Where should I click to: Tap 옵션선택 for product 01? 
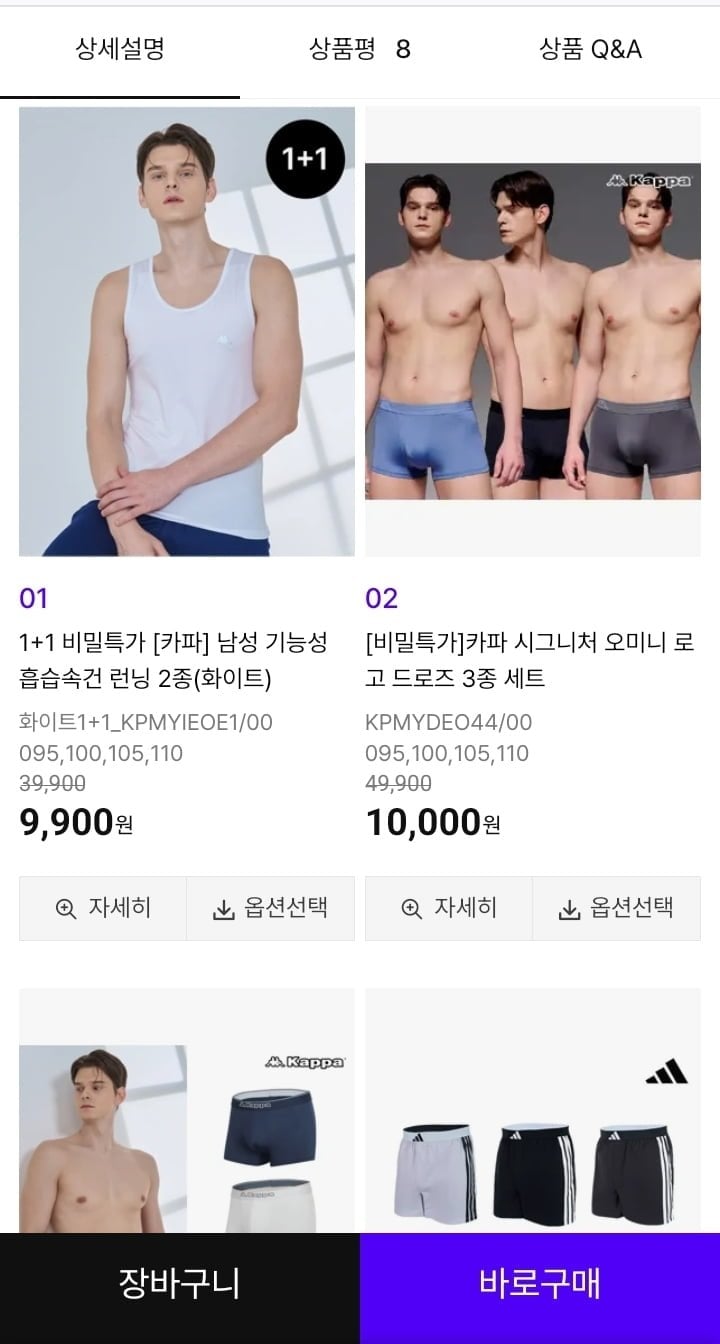point(271,908)
